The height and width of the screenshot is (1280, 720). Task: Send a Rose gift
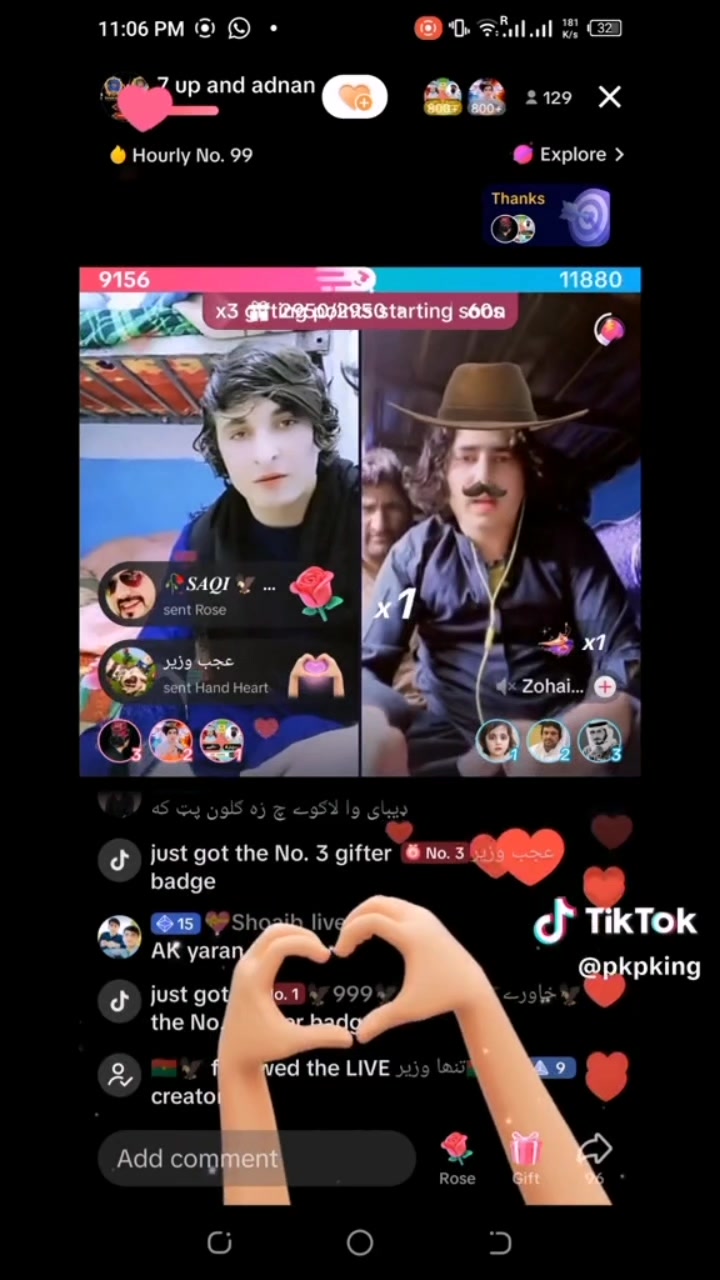pyautogui.click(x=457, y=1158)
